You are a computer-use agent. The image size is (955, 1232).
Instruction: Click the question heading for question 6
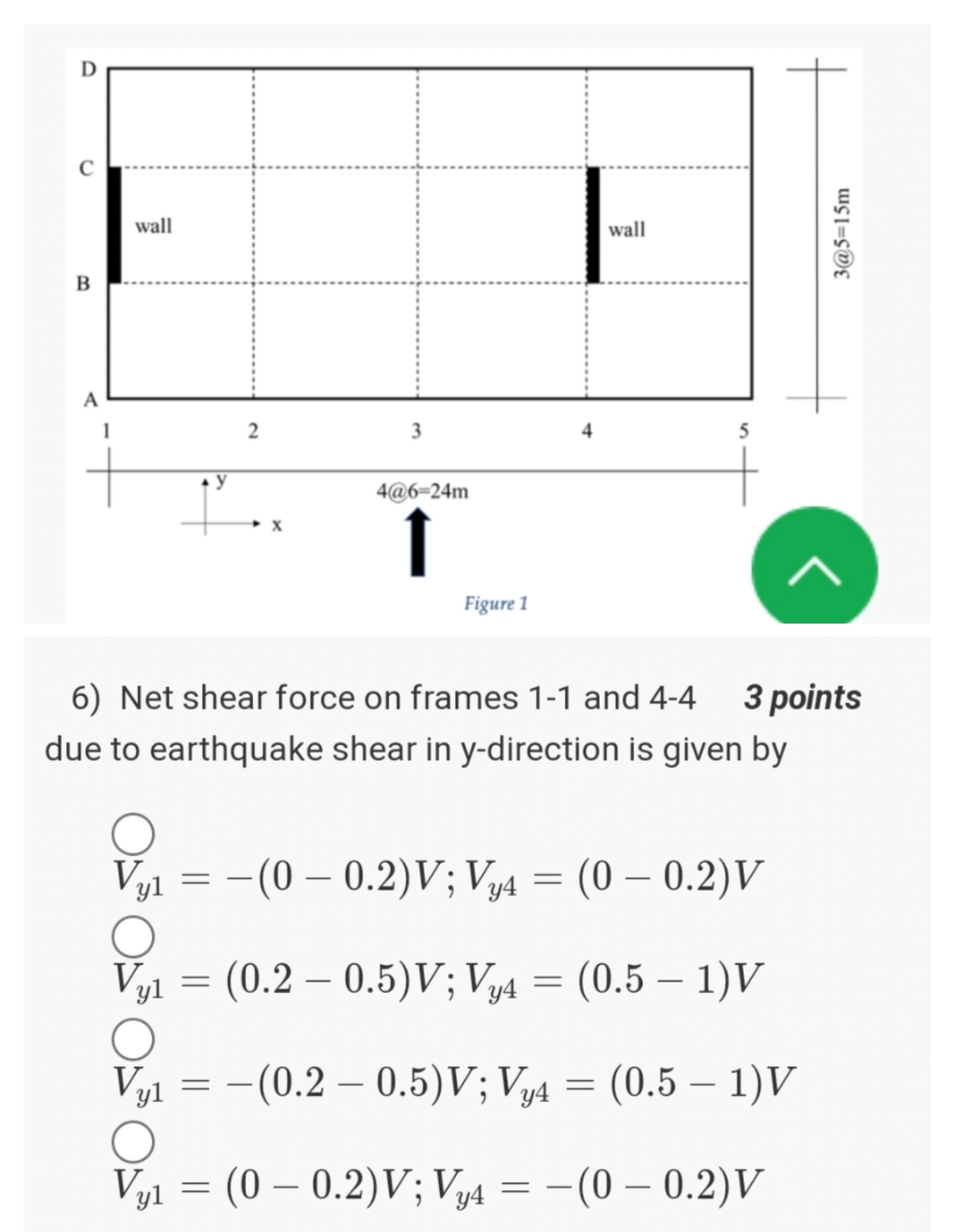tap(380, 699)
